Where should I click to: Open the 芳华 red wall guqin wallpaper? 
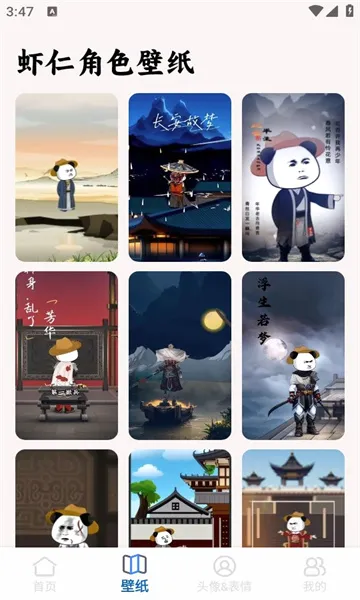[x=67, y=355]
